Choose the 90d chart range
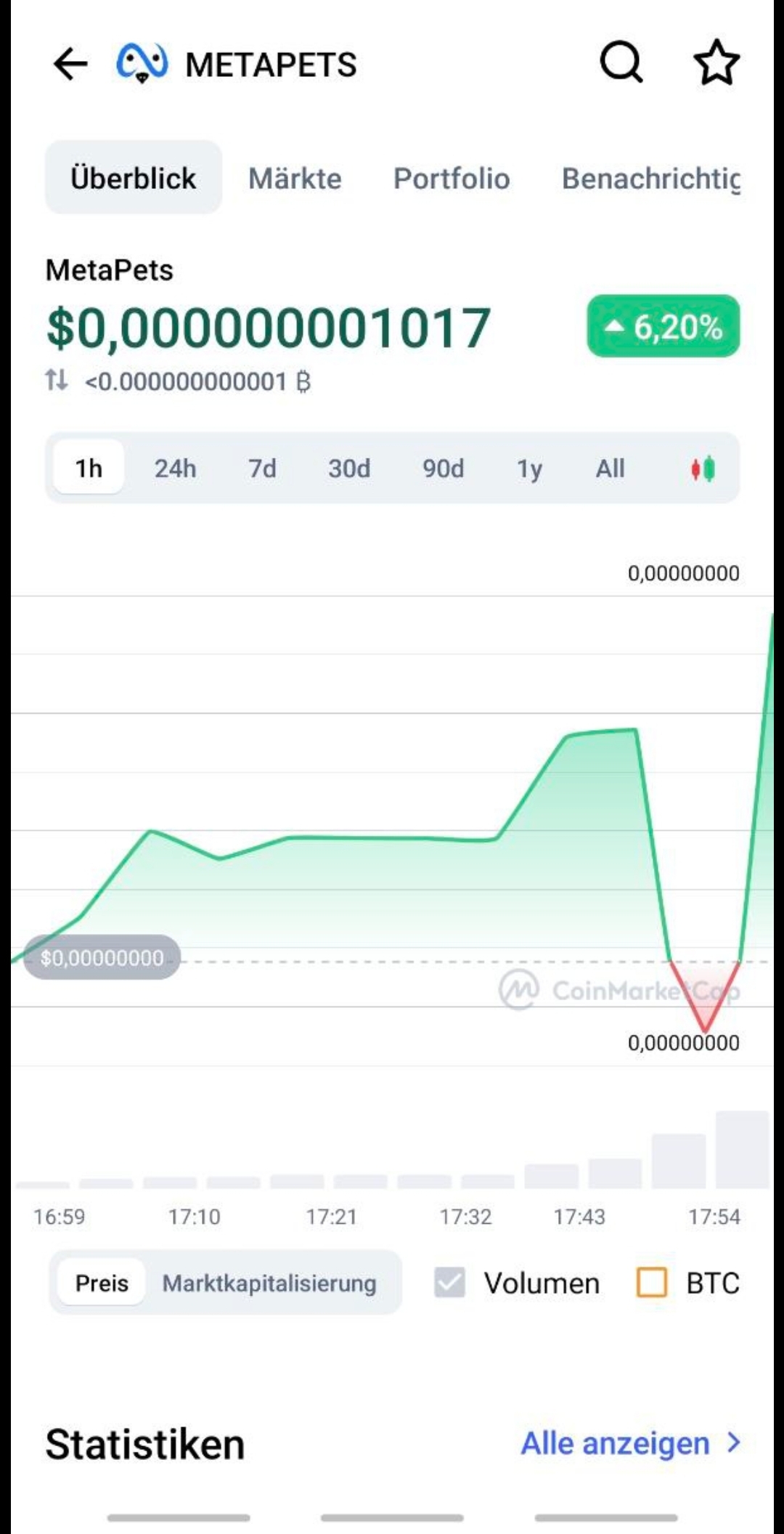Image resolution: width=784 pixels, height=1534 pixels. click(443, 468)
